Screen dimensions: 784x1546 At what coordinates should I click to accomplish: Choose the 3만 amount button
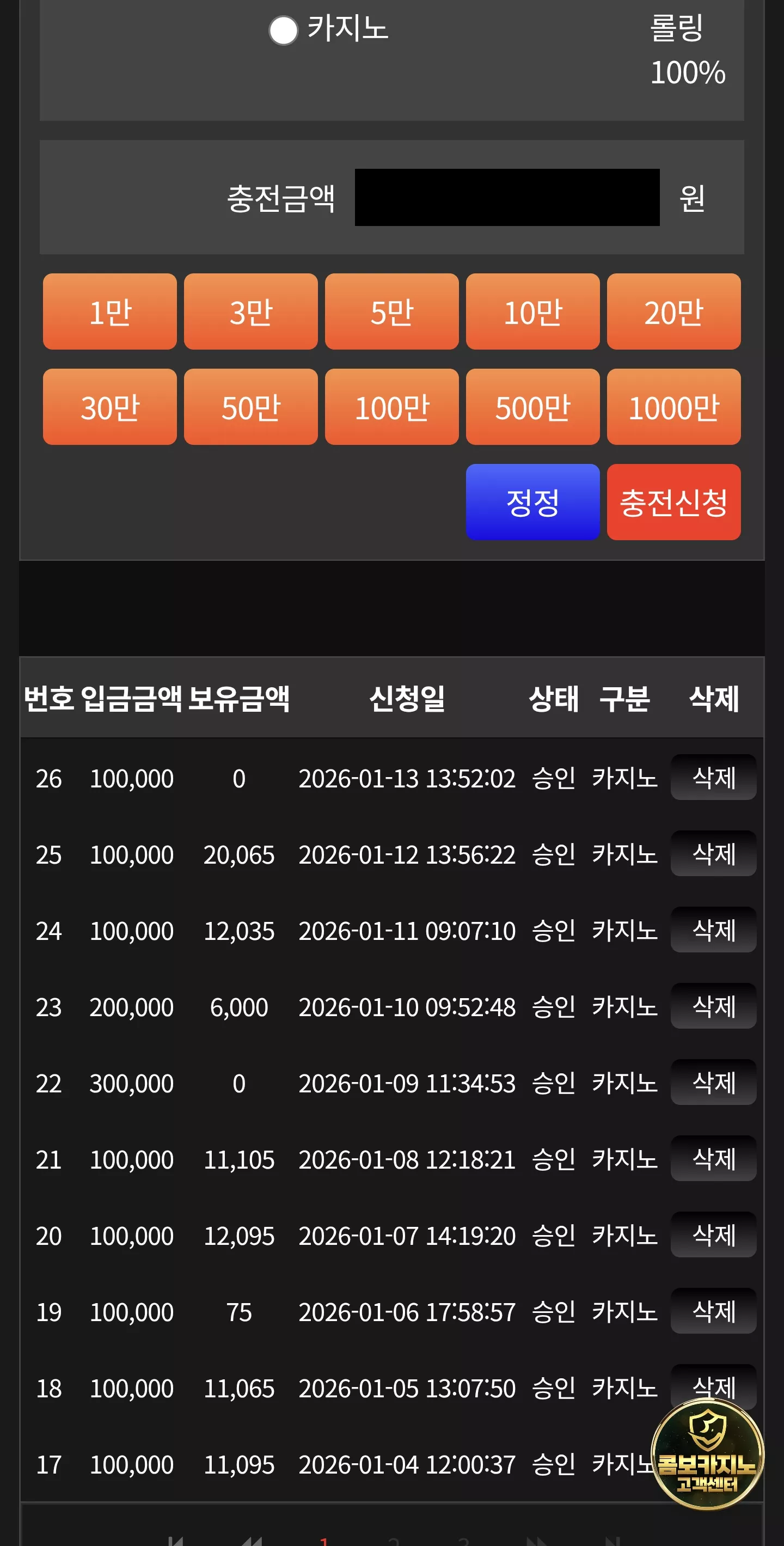point(251,311)
